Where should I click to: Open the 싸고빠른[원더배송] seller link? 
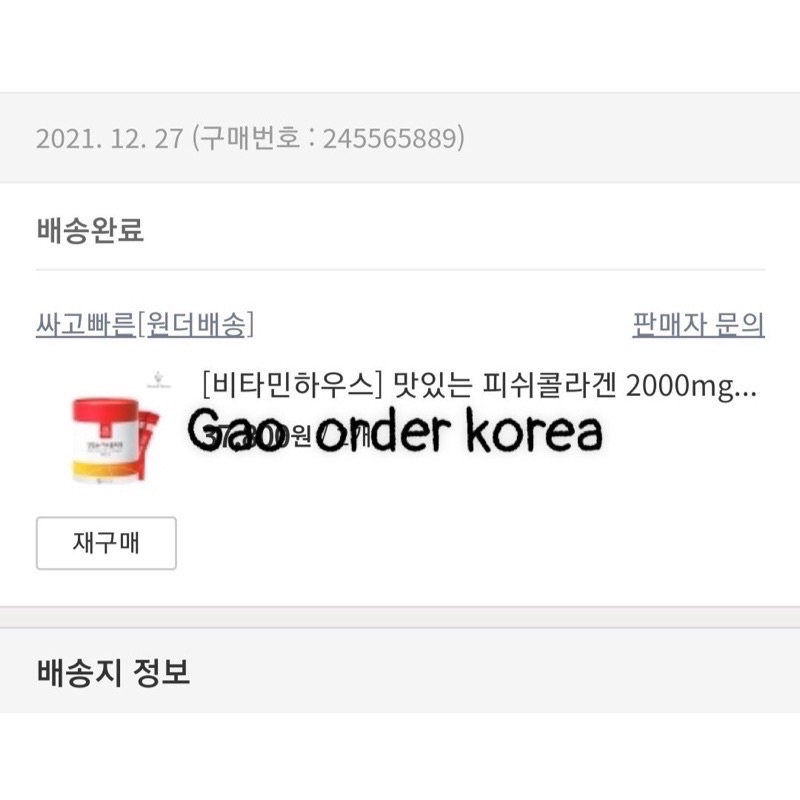145,325
